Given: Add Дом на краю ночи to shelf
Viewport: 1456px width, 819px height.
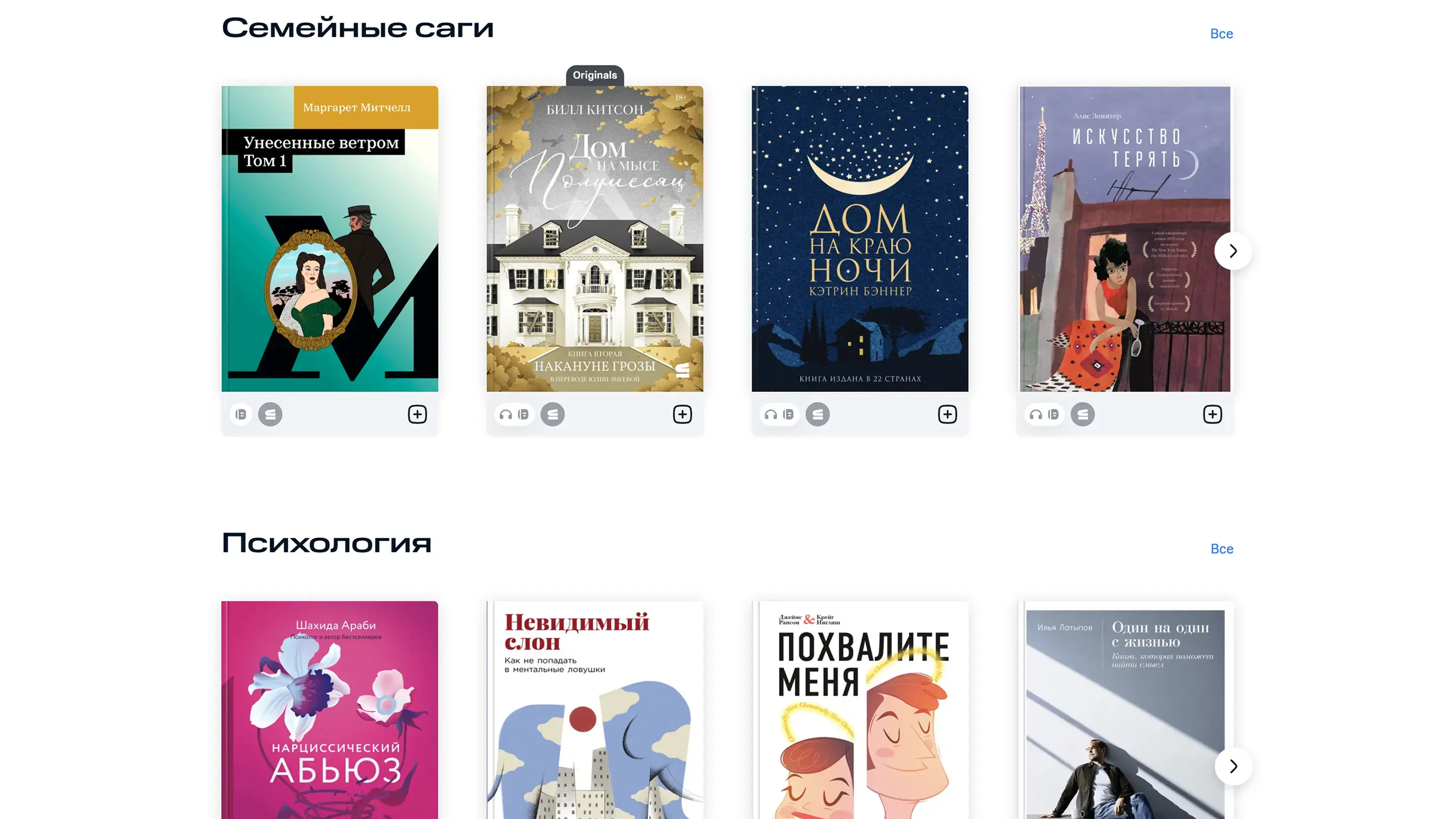Looking at the screenshot, I should pos(947,415).
